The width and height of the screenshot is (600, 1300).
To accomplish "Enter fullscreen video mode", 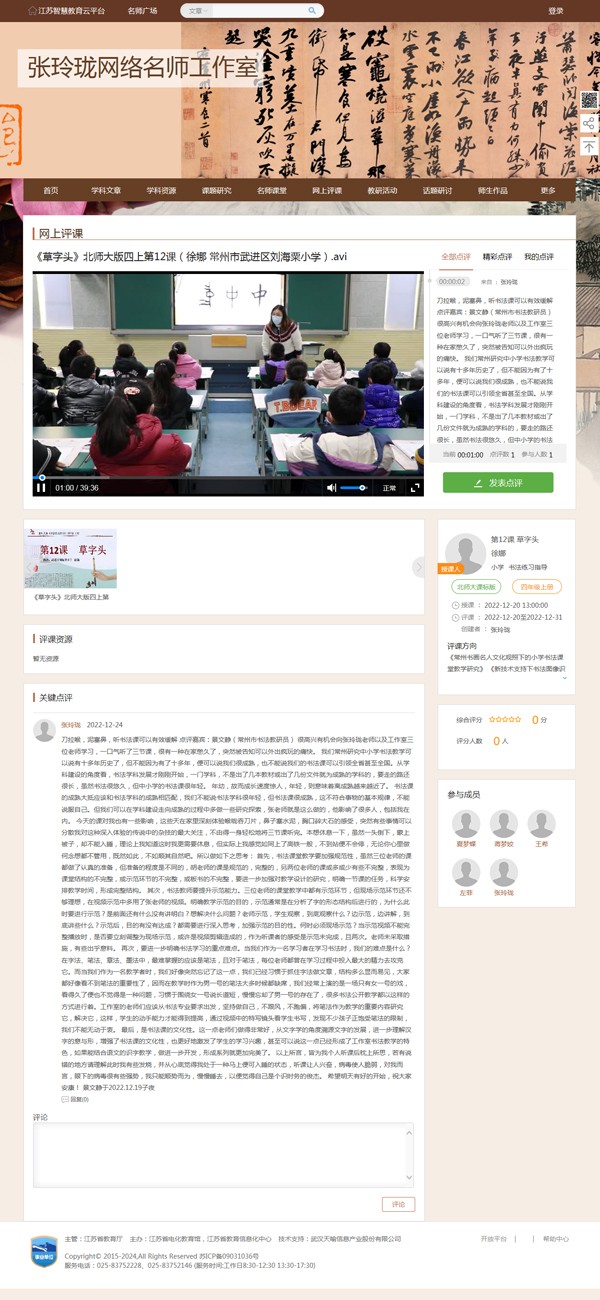I will (x=416, y=488).
